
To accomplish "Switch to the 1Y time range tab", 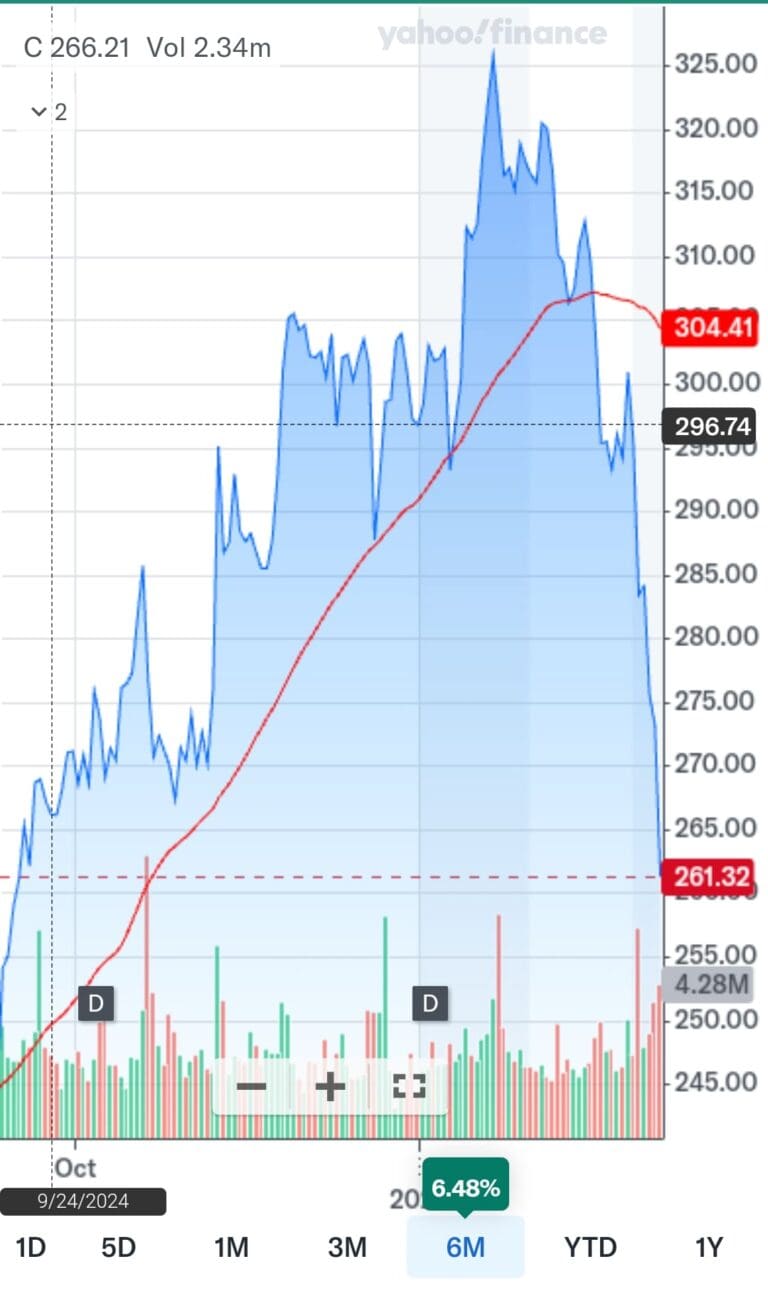I will [x=709, y=1247].
